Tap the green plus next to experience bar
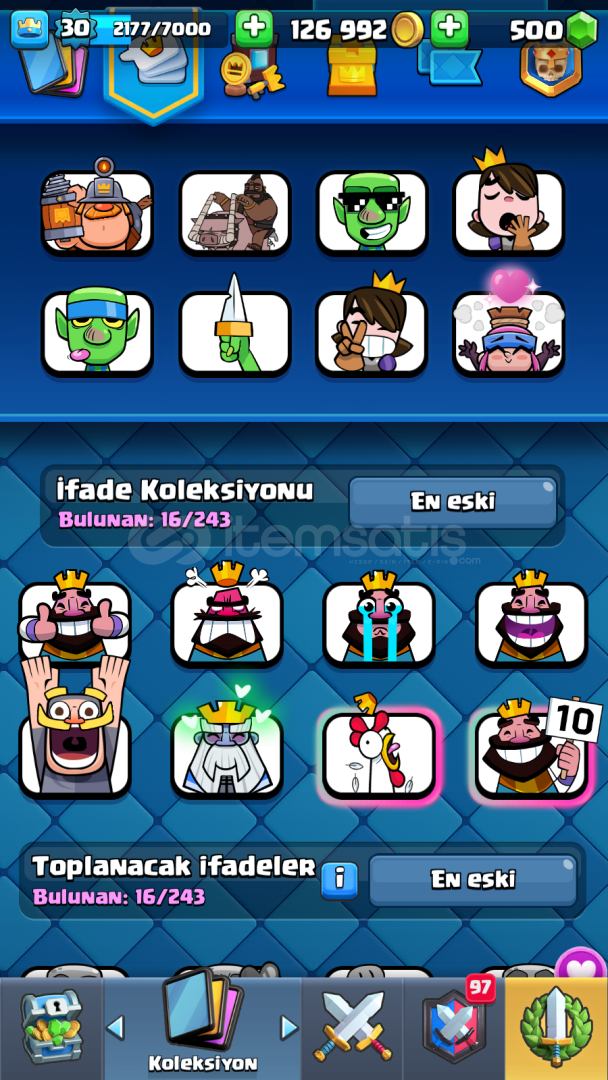The image size is (608, 1080). click(x=254, y=29)
